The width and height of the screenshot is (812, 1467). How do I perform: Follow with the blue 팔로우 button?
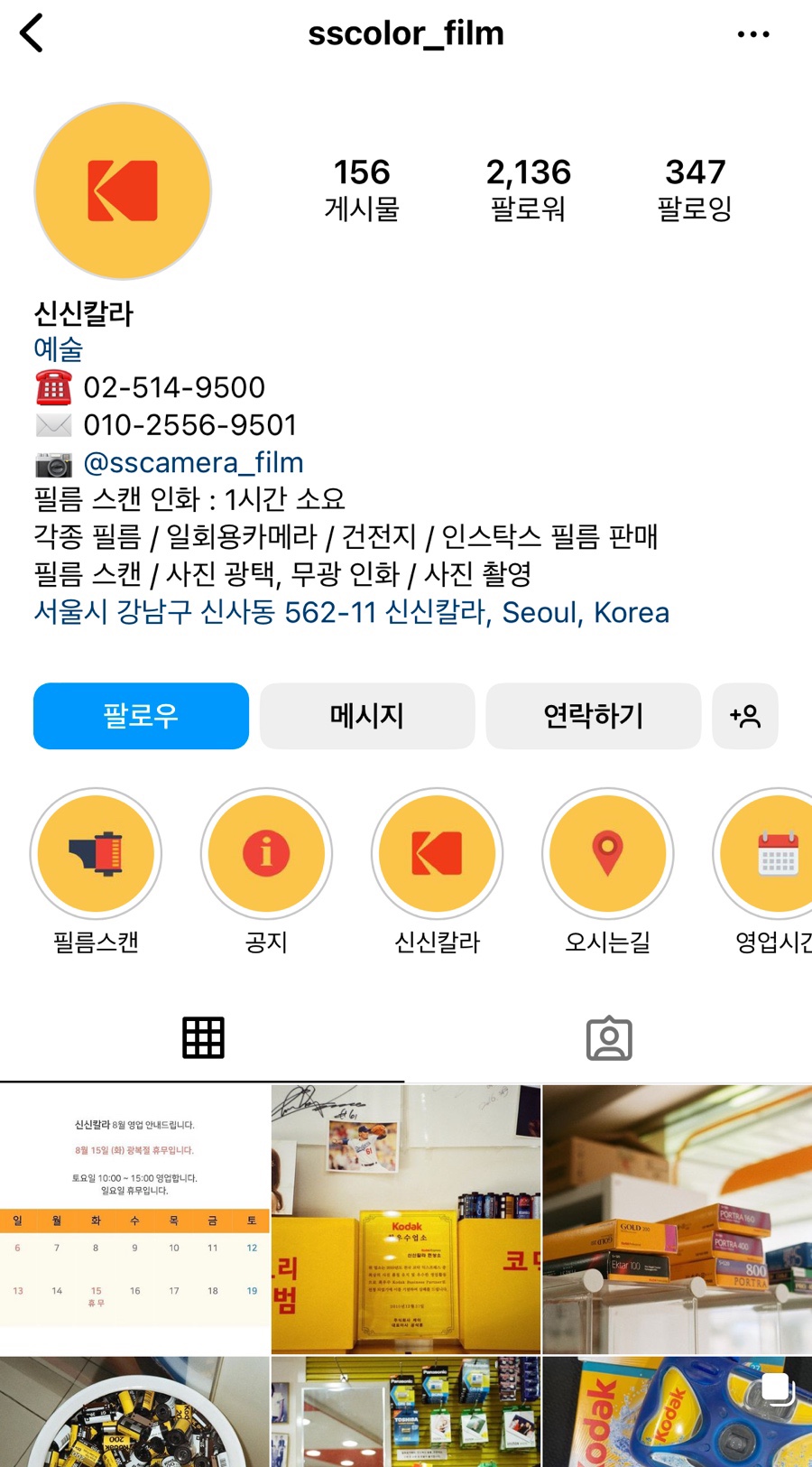[x=141, y=716]
